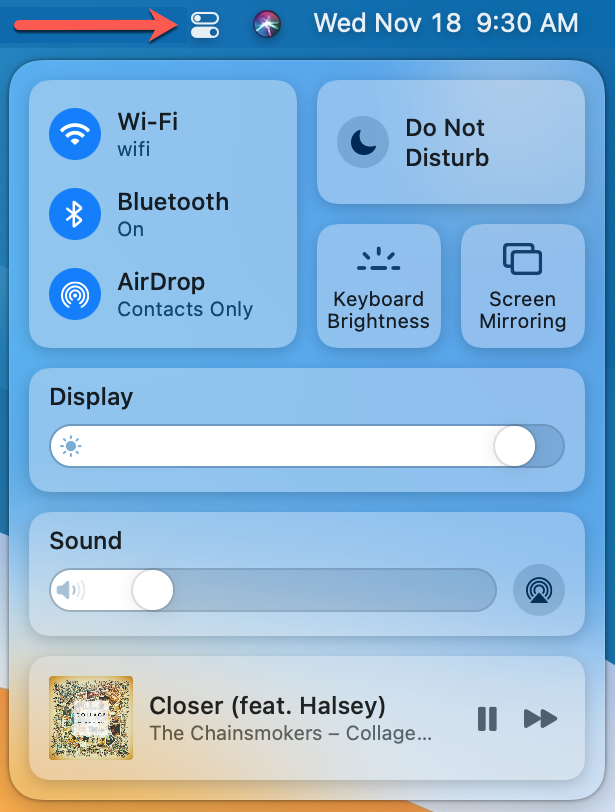Choose AirPlay audio output next to Sound
Viewport: 615px width, 812px height.
[x=539, y=590]
